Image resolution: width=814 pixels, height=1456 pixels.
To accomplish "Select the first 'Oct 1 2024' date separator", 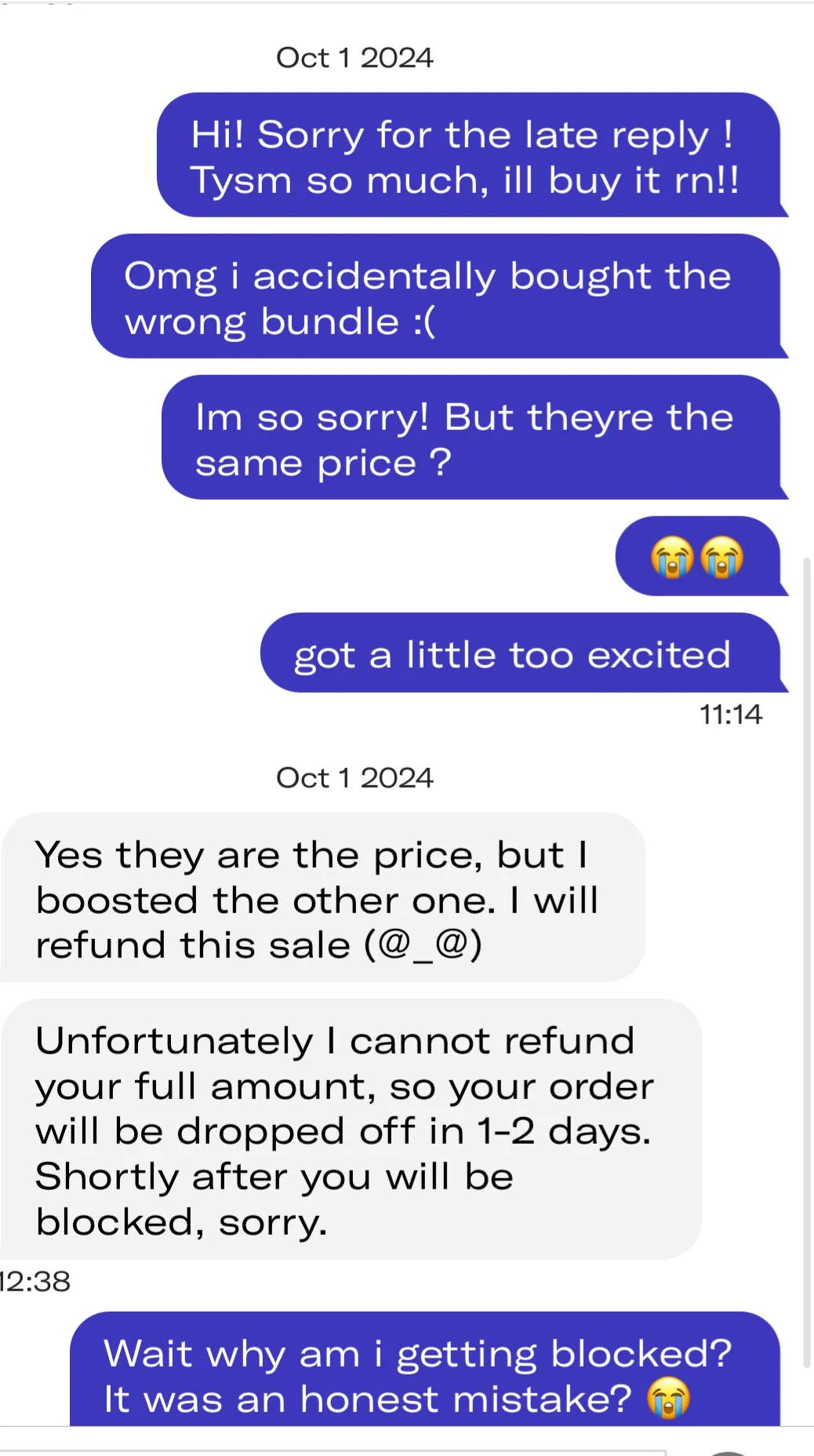I will point(354,57).
